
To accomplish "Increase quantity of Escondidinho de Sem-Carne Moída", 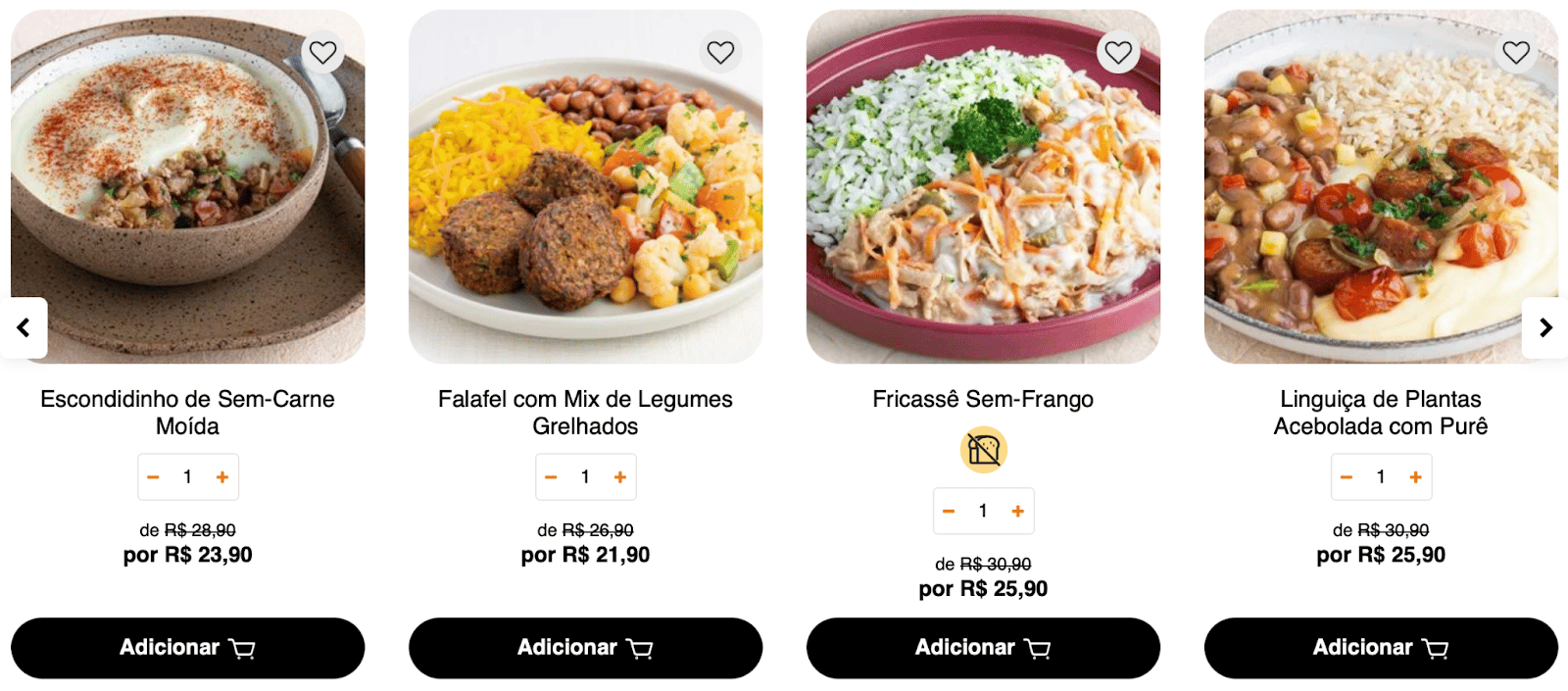I will (x=222, y=477).
